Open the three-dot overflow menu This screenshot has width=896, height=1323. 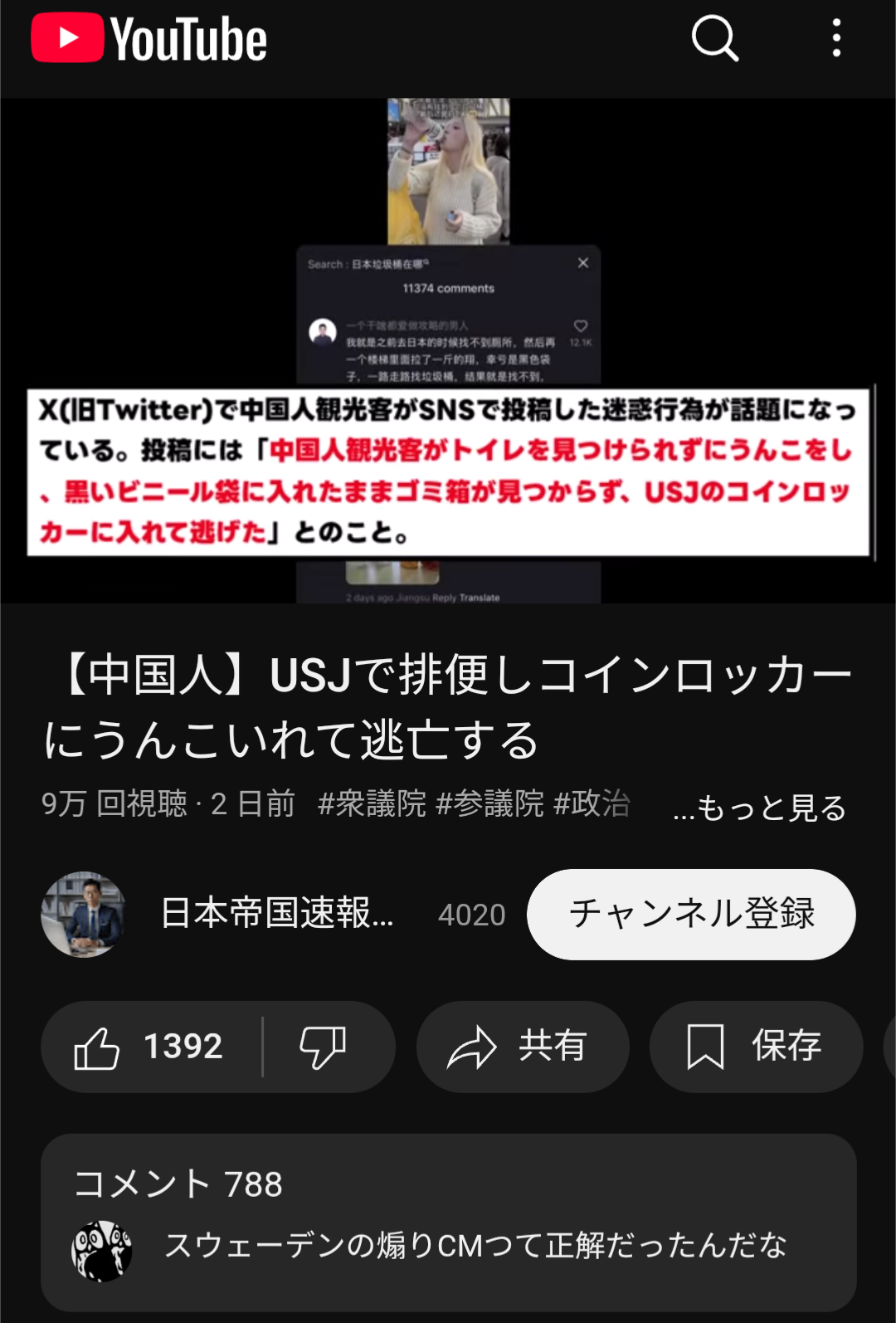click(836, 38)
